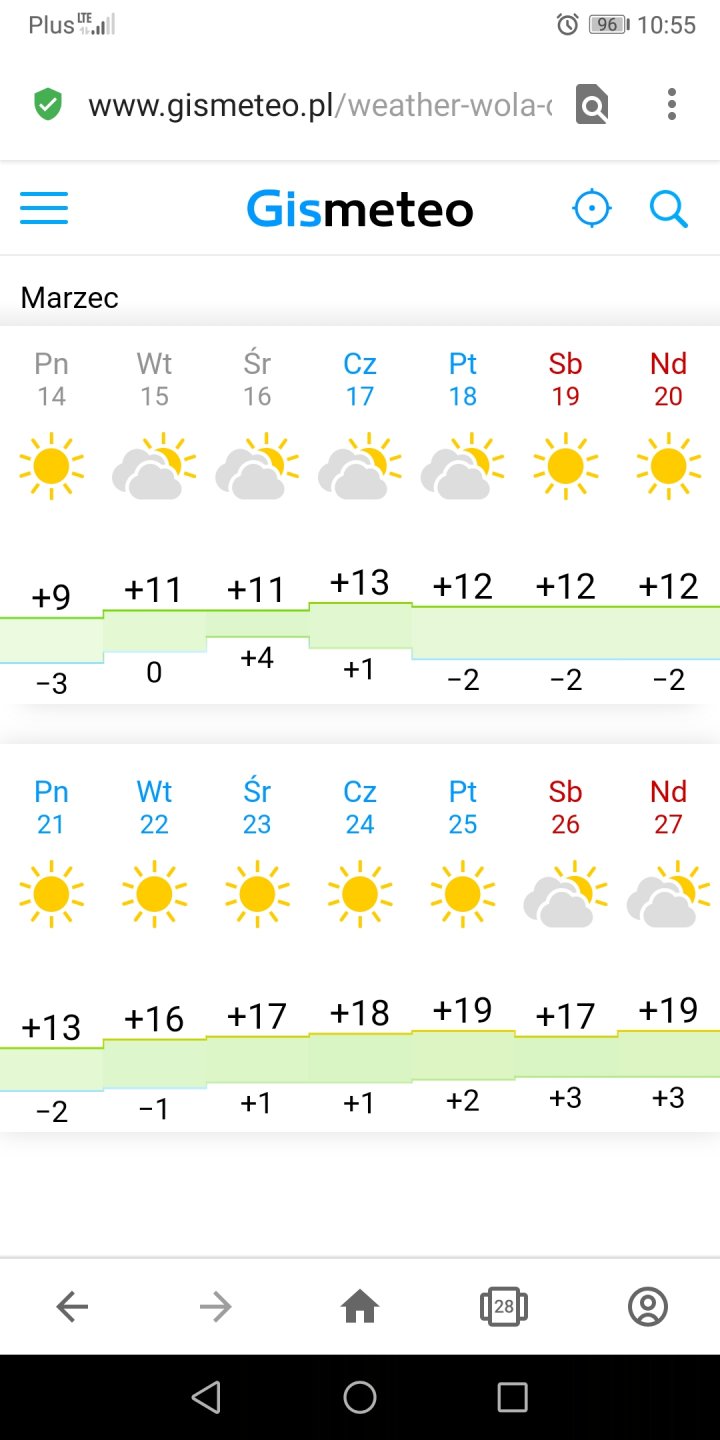Open Gismeteo city search
The width and height of the screenshot is (720, 1440).
[668, 208]
